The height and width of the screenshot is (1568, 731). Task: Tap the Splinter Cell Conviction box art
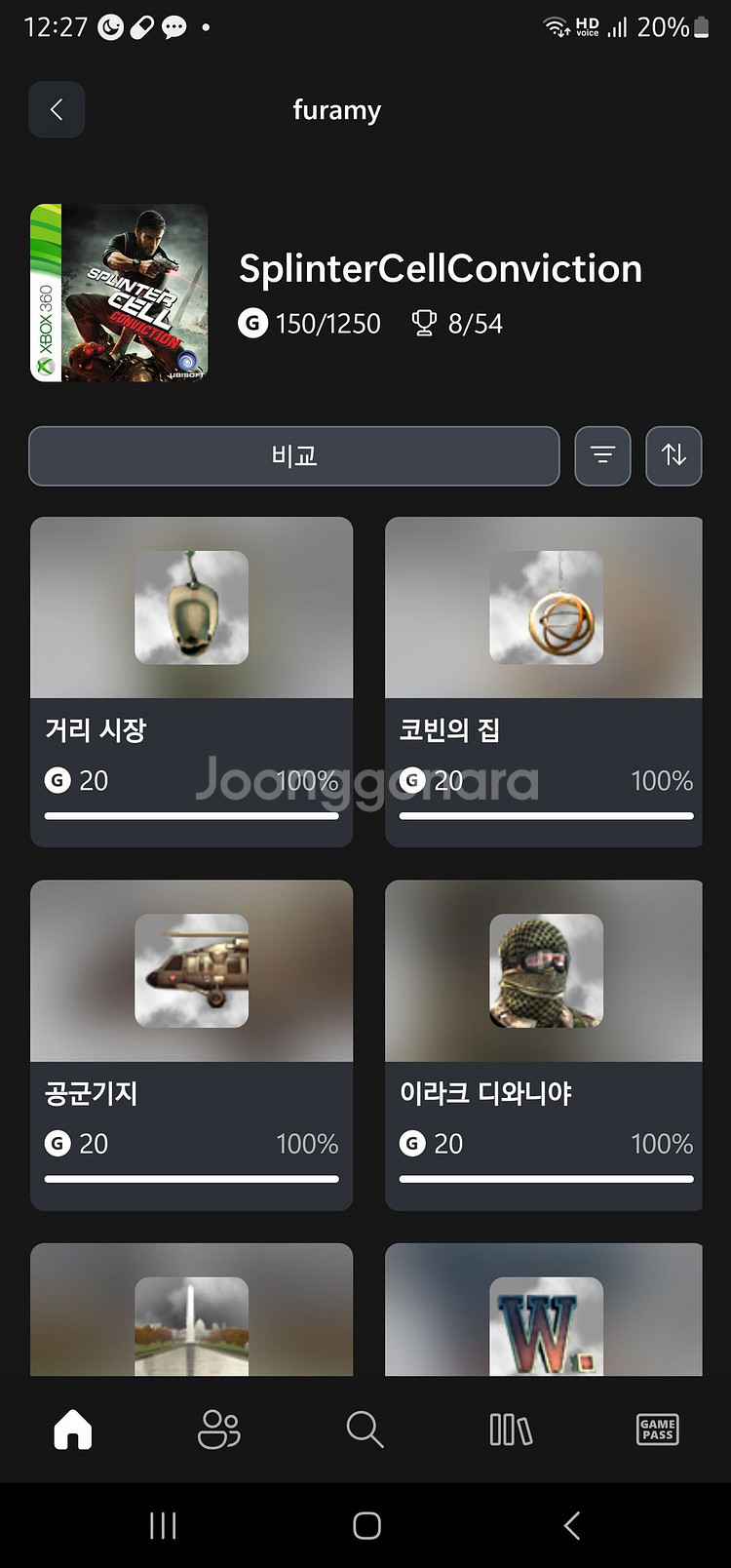(x=118, y=292)
